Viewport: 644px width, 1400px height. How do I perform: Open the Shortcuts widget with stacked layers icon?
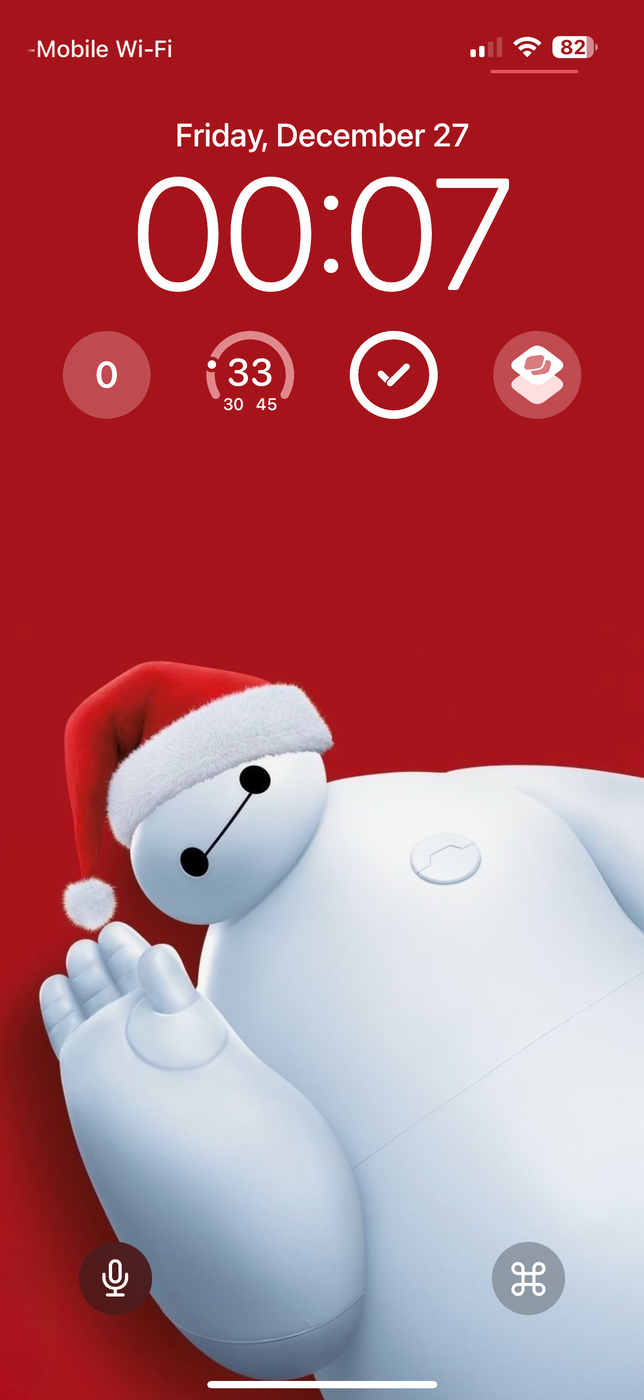tap(537, 375)
